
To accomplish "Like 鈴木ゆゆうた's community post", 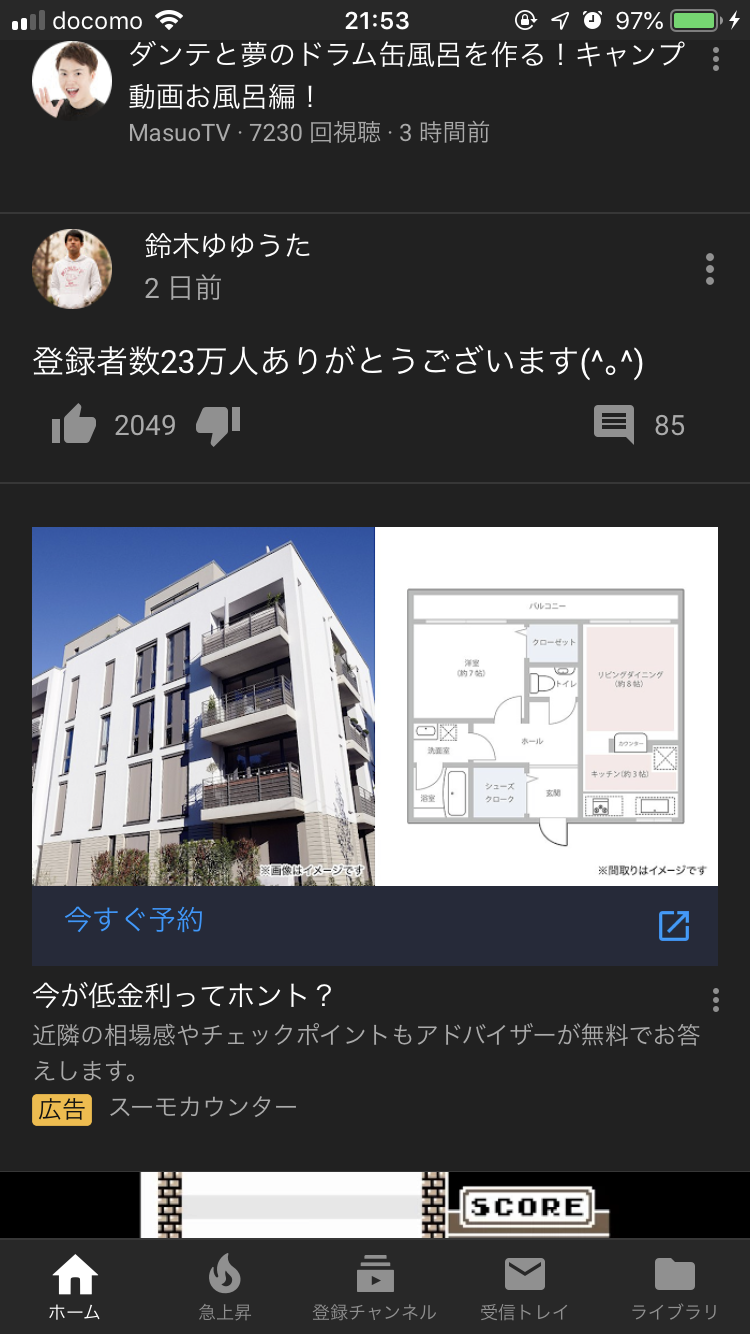I will pyautogui.click(x=74, y=425).
